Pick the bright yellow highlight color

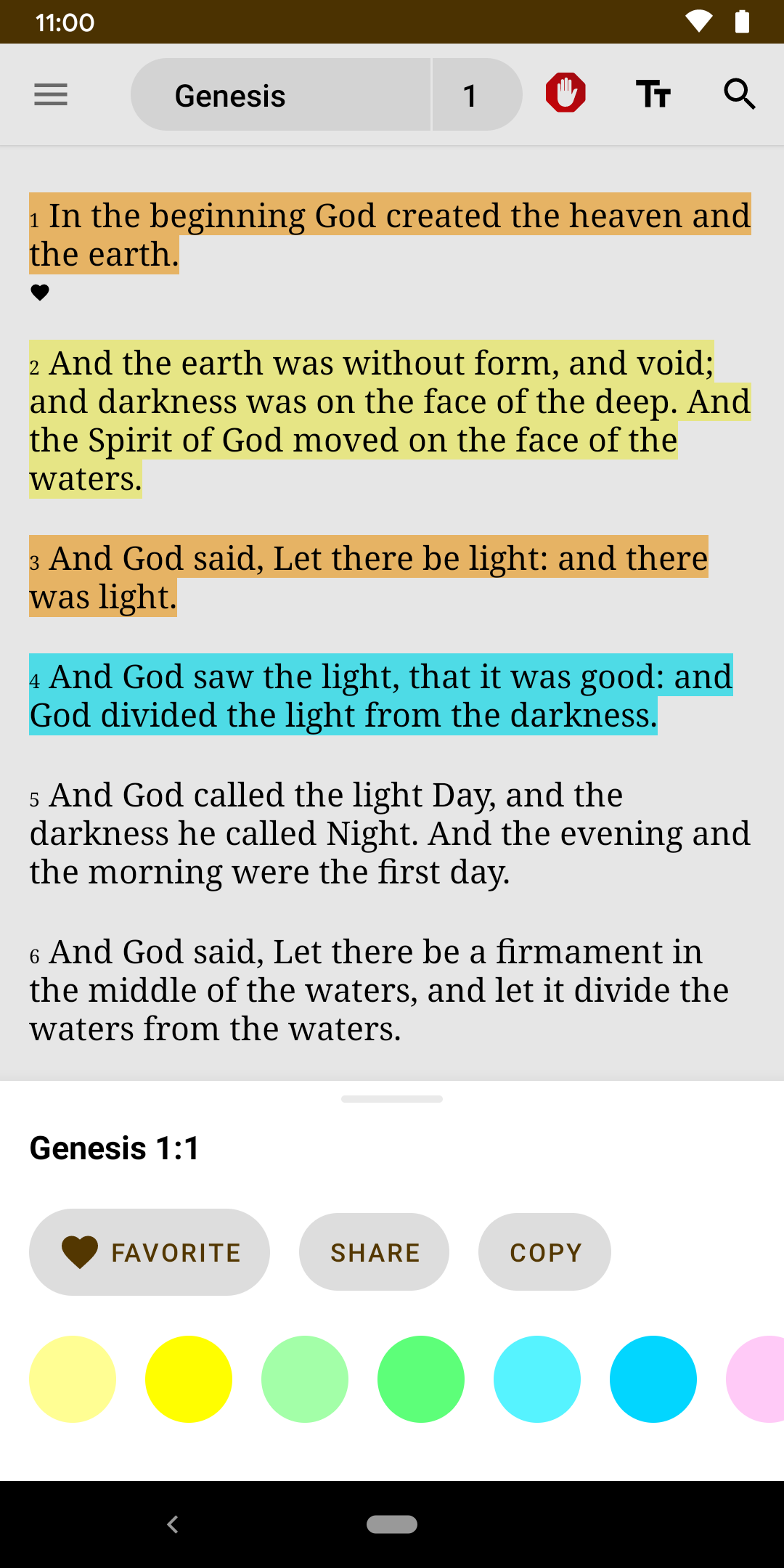189,1379
